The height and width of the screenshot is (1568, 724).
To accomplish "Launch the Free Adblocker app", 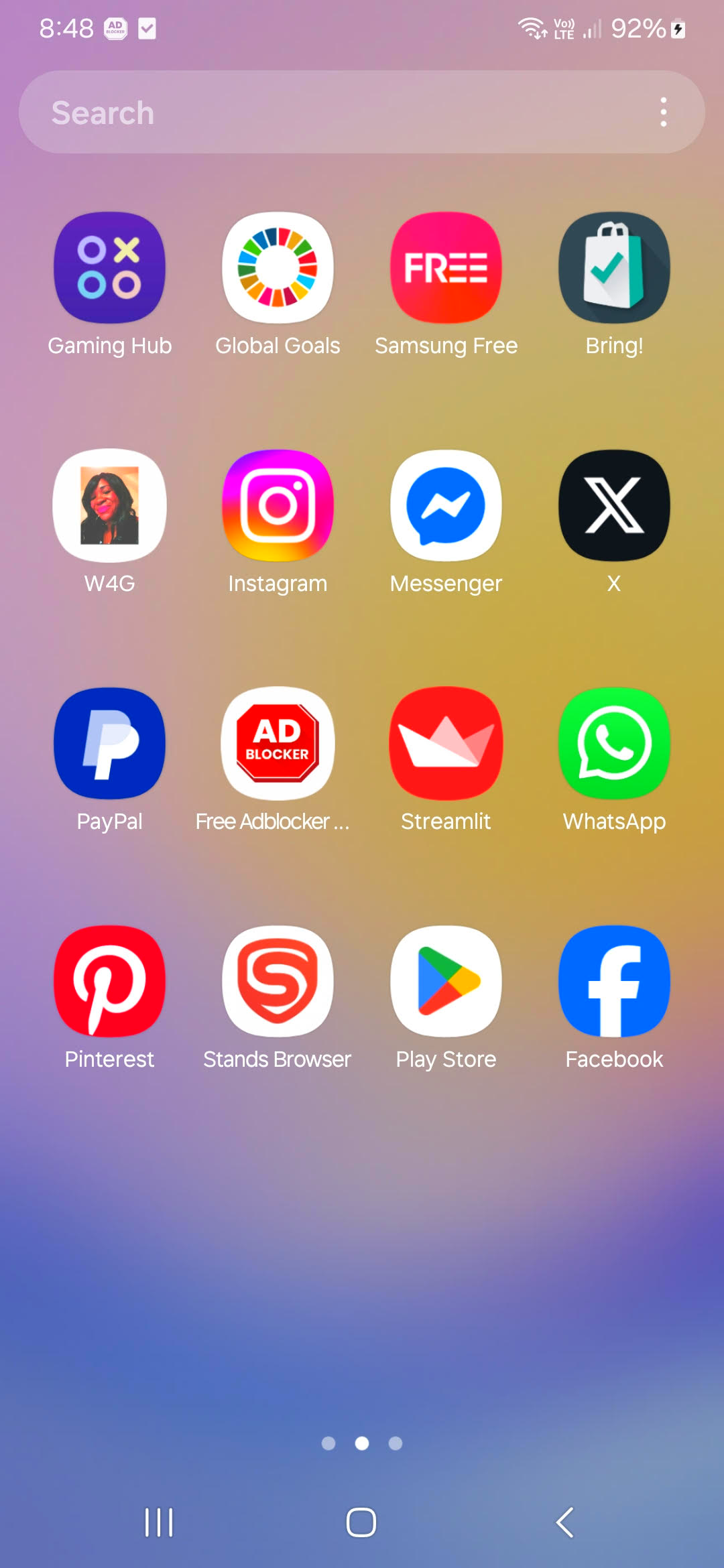I will (278, 743).
